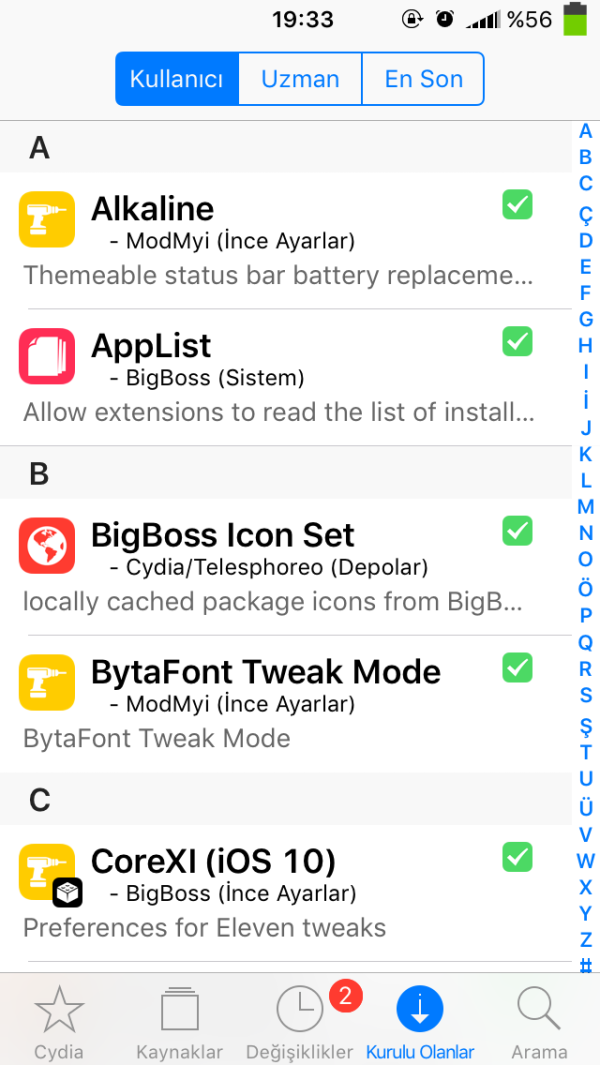Image resolution: width=600 pixels, height=1065 pixels.
Task: Open the Kaynaklar tab
Action: click(x=180, y=1022)
